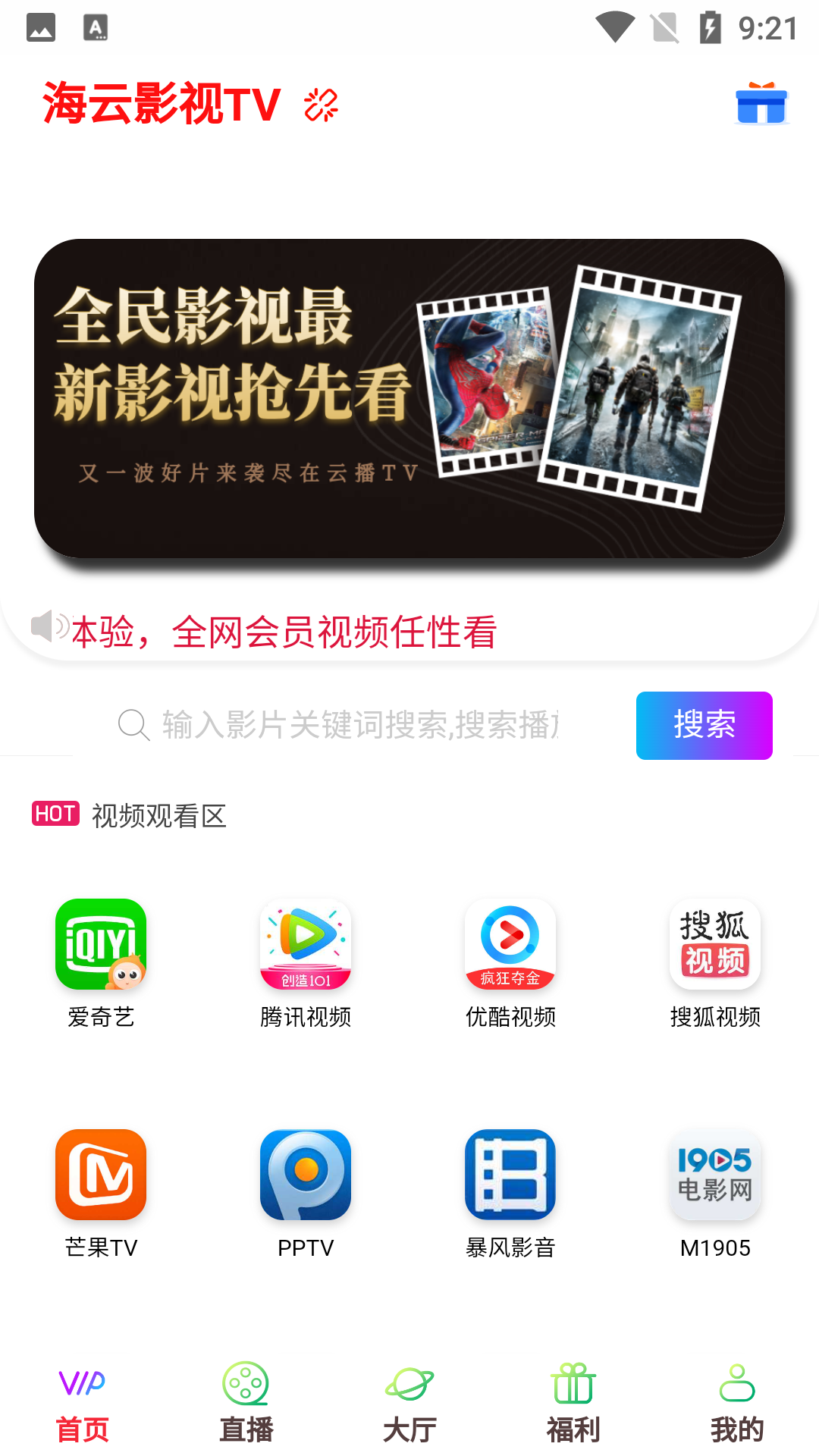Open 爱奇艺 video source

(x=101, y=962)
